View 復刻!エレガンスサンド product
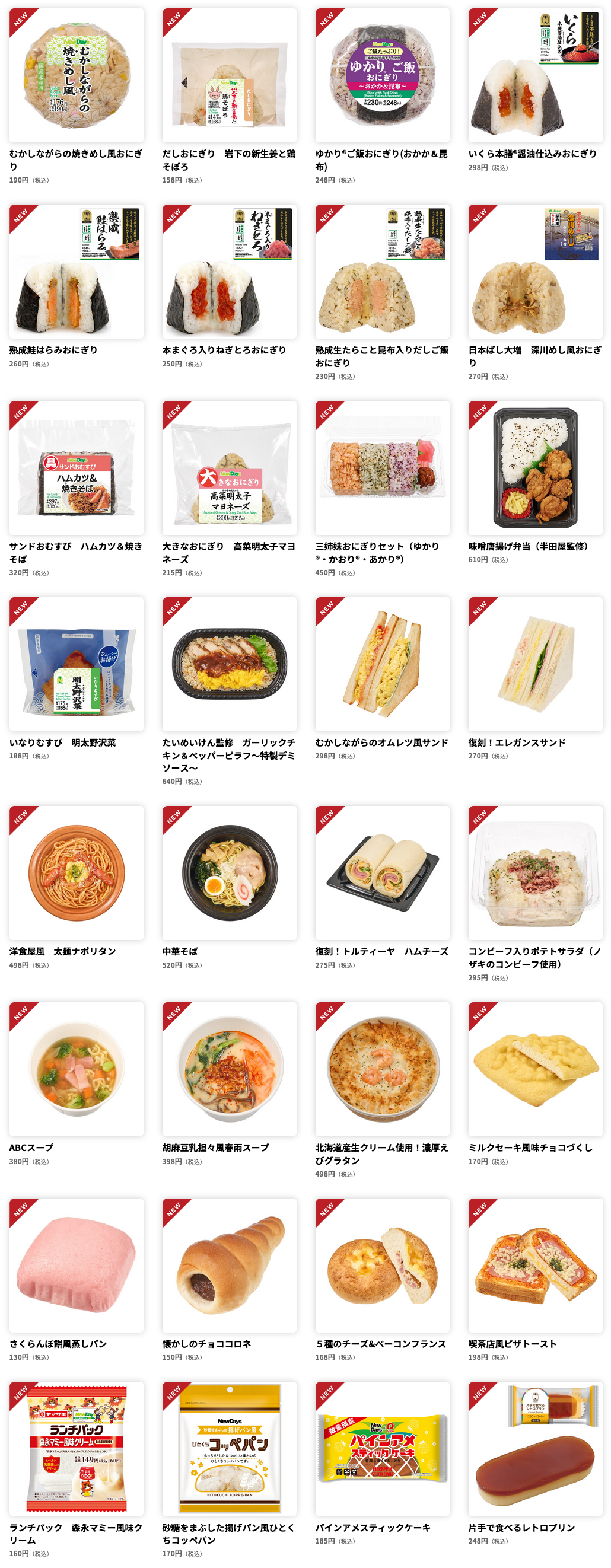 click(x=535, y=678)
